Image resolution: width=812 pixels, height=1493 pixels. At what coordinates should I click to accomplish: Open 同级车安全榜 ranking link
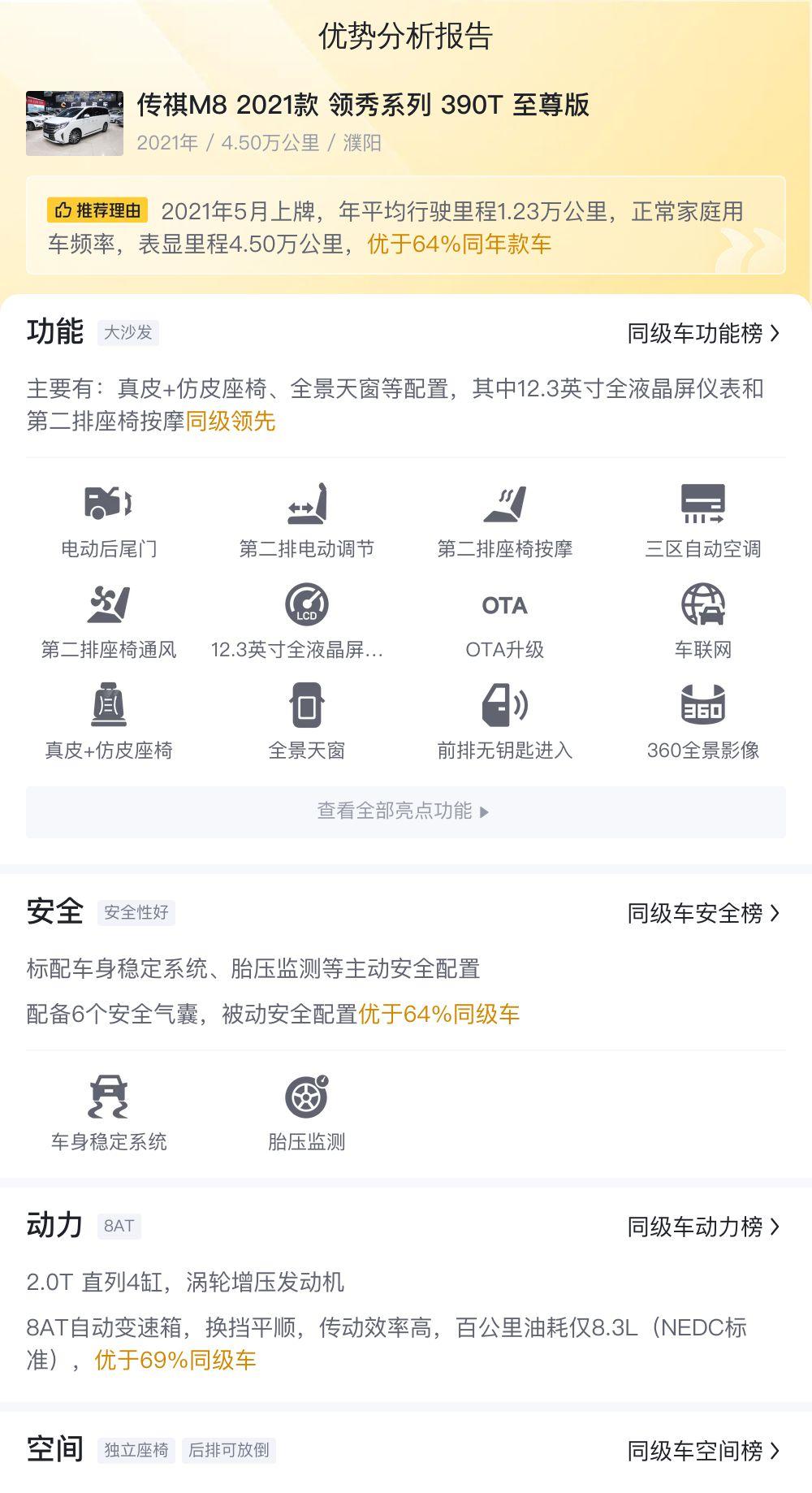[703, 913]
